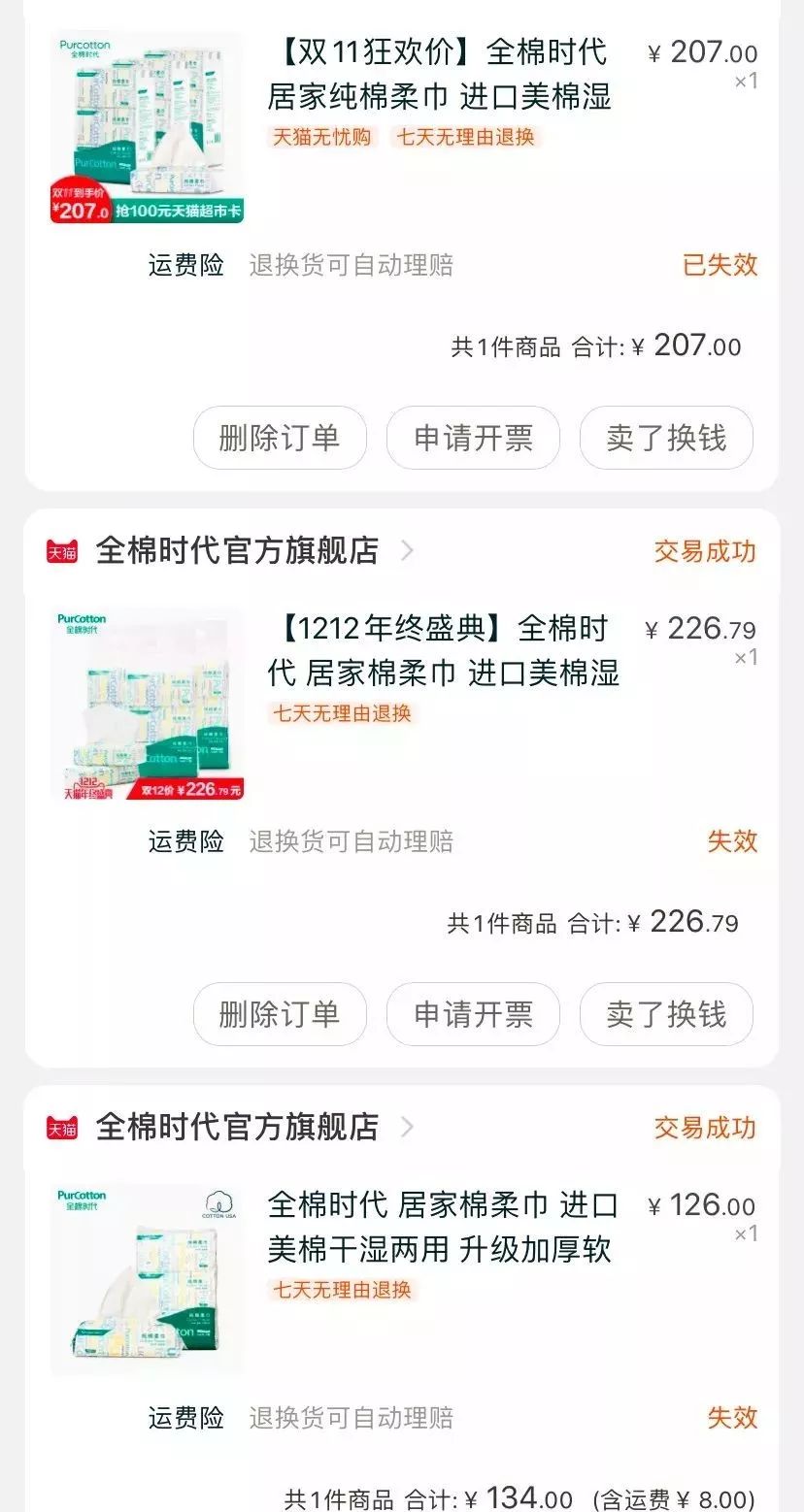Open the 【双11狂欢价】全棉时代 product title
The image size is (804, 1512).
(x=439, y=74)
